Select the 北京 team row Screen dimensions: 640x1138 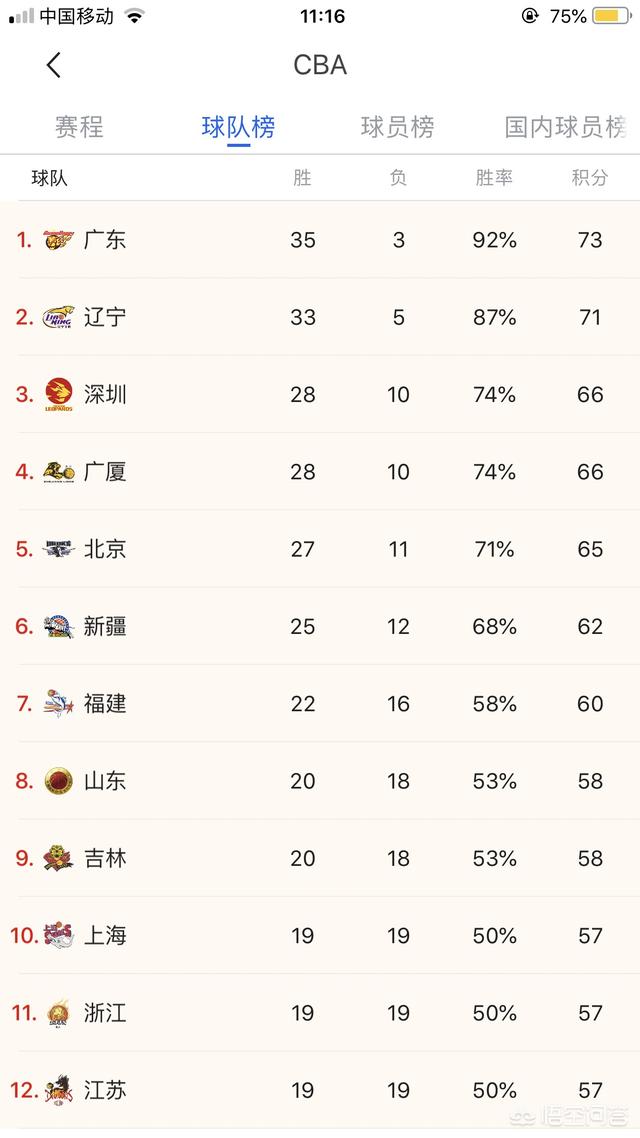pos(320,549)
